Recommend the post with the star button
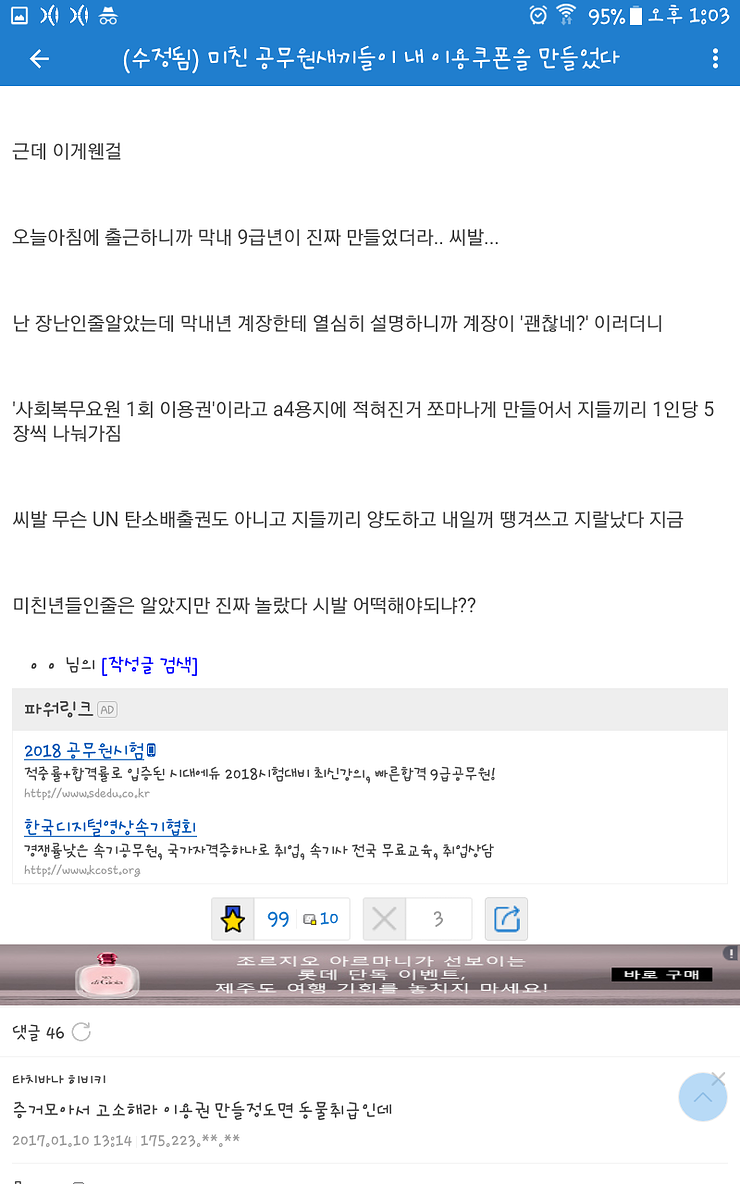 point(233,919)
